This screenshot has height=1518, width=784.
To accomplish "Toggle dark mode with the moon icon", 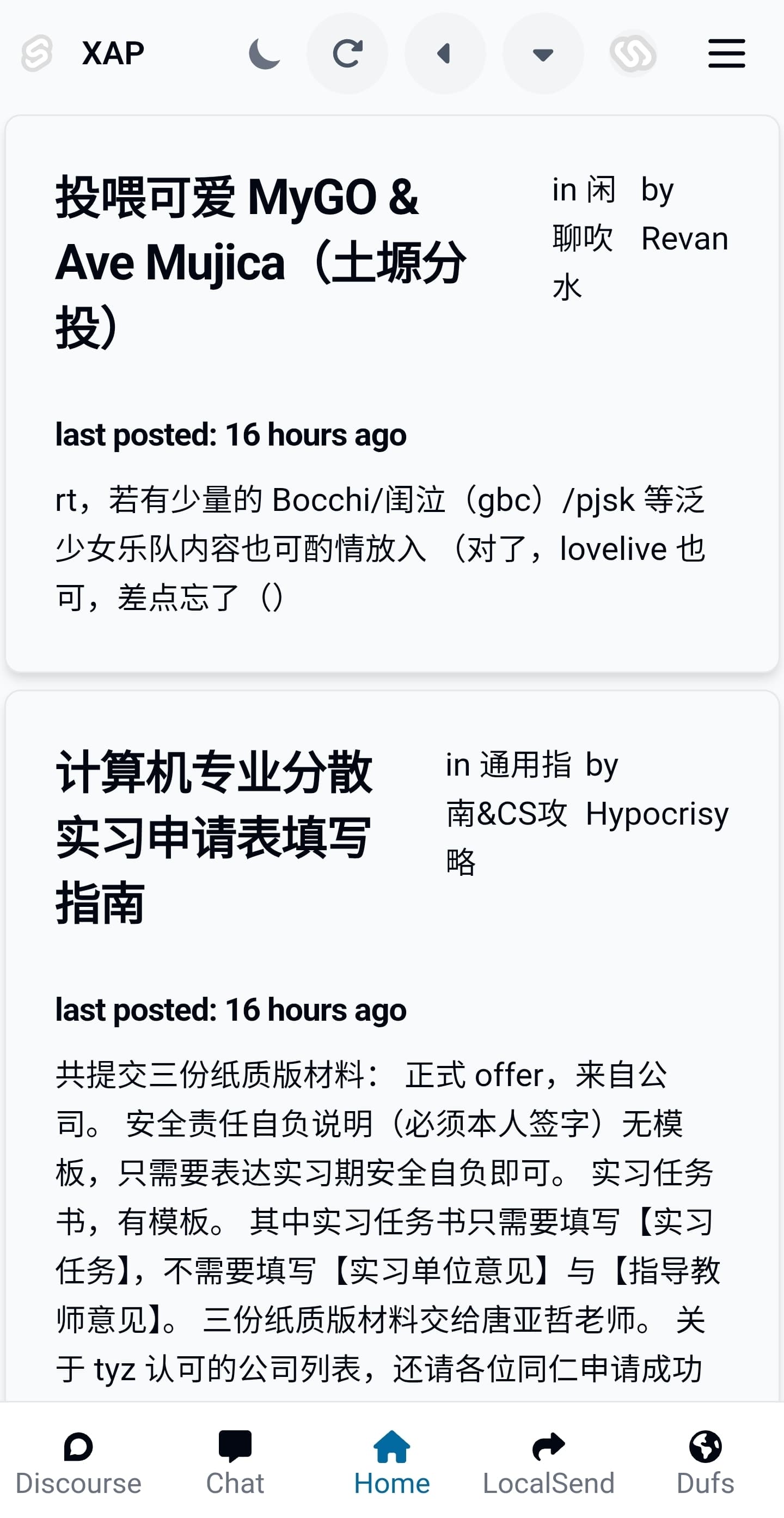I will (x=265, y=53).
